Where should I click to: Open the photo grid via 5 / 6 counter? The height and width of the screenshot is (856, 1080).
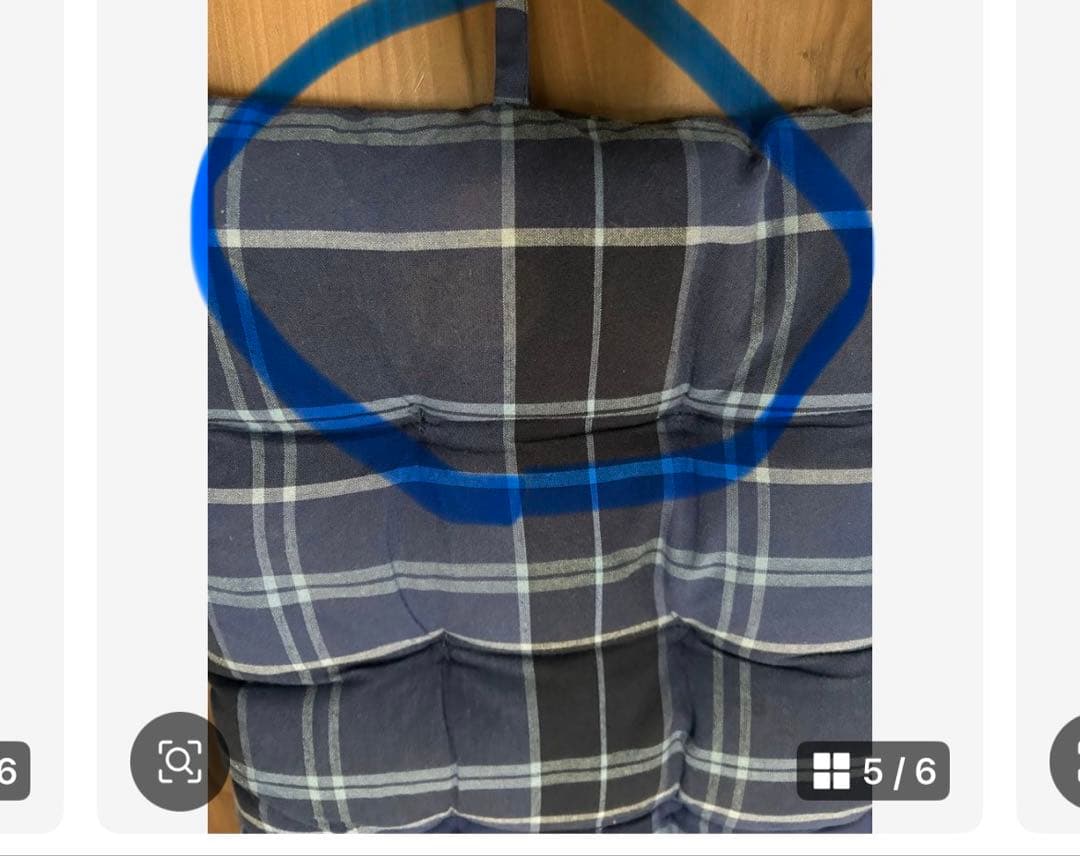tap(873, 770)
